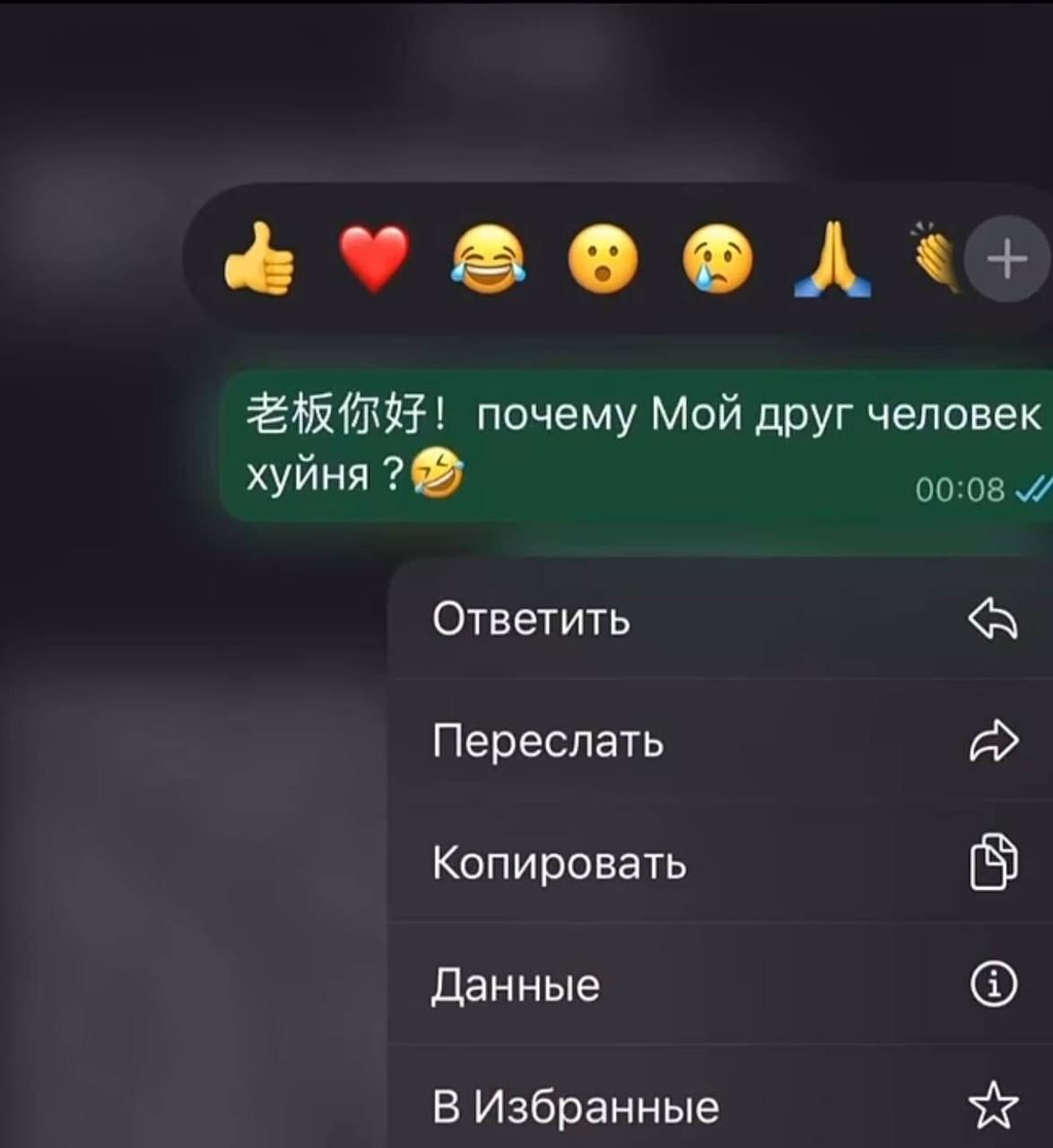
Task: React with the thumbs up emoji
Action: tap(259, 259)
